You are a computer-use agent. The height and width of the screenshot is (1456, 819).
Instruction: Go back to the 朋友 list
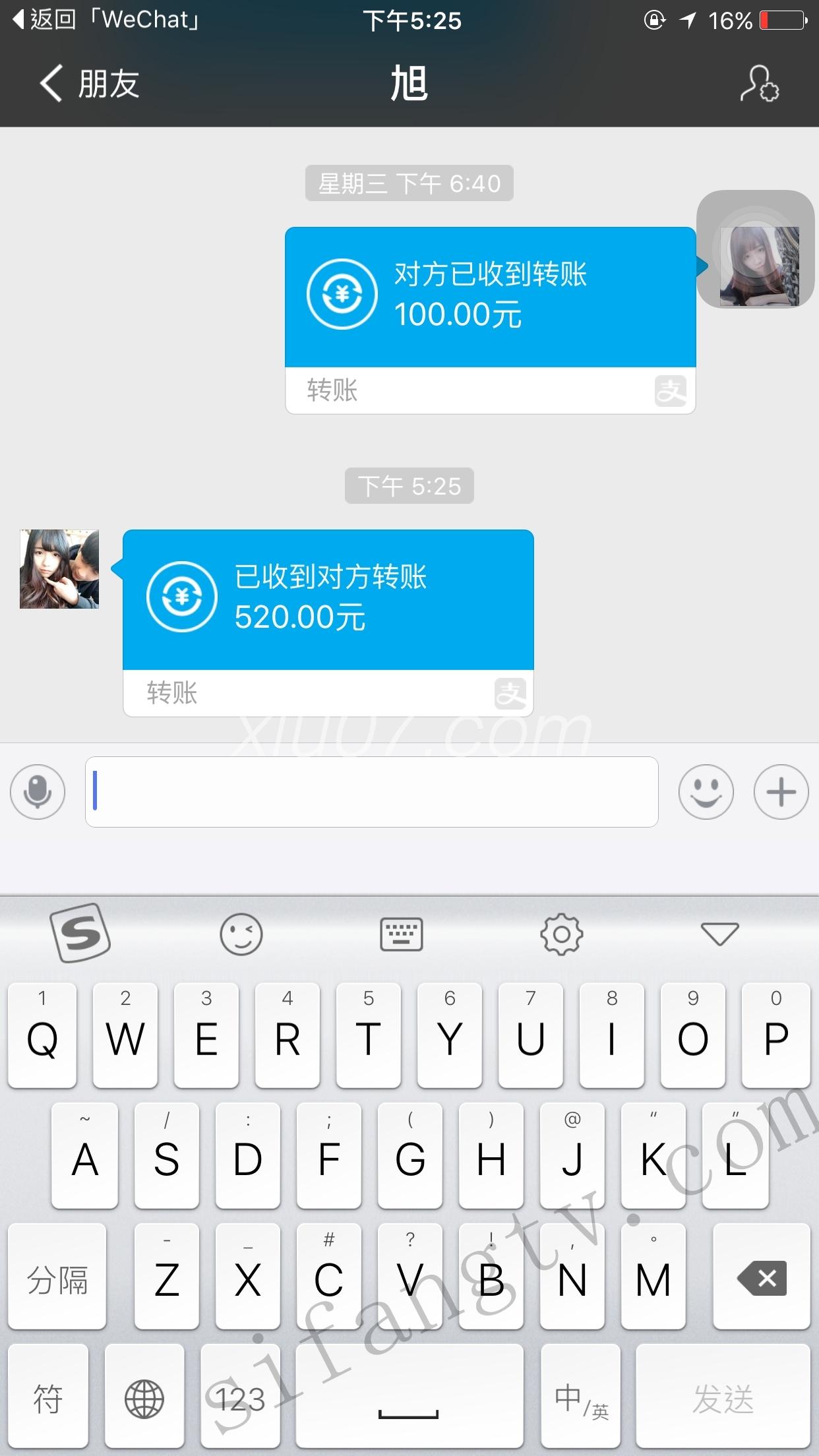pyautogui.click(x=89, y=84)
